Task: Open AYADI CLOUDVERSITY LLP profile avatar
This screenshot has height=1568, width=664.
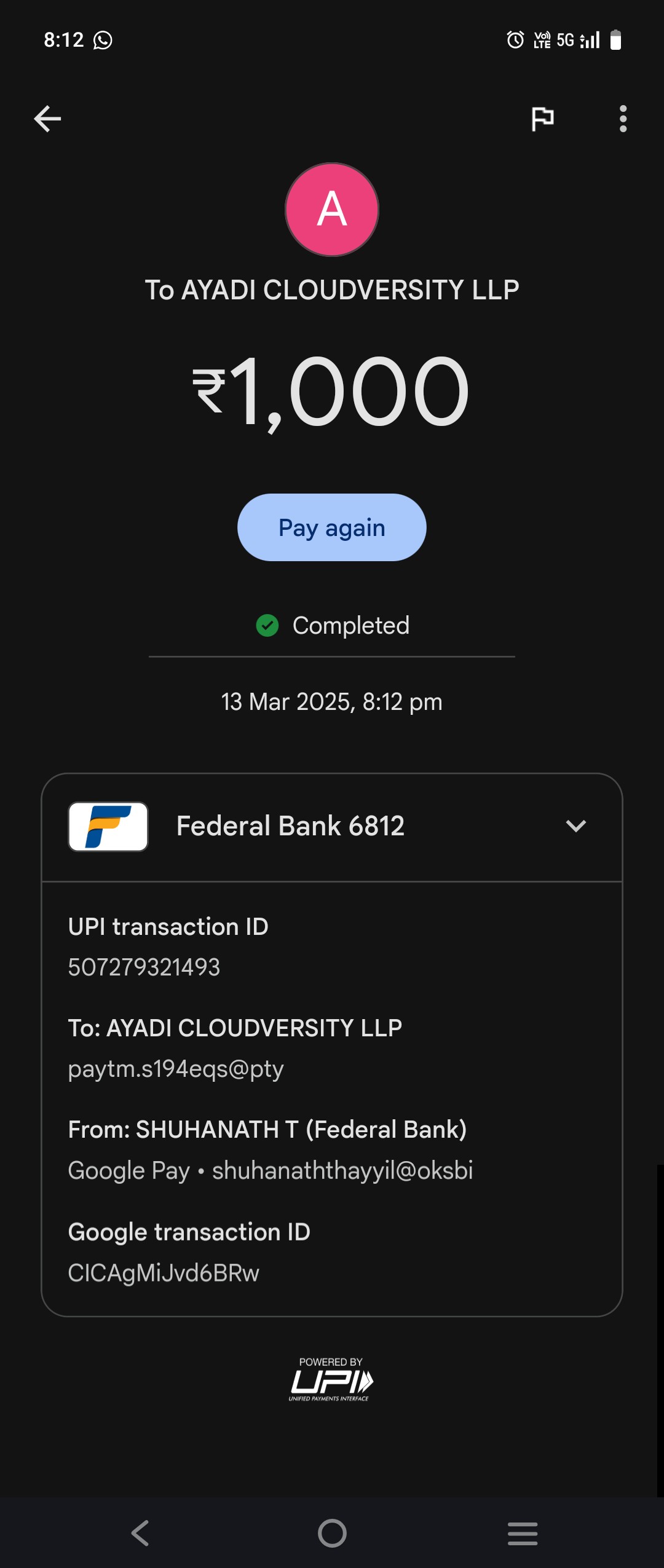Action: pyautogui.click(x=332, y=210)
